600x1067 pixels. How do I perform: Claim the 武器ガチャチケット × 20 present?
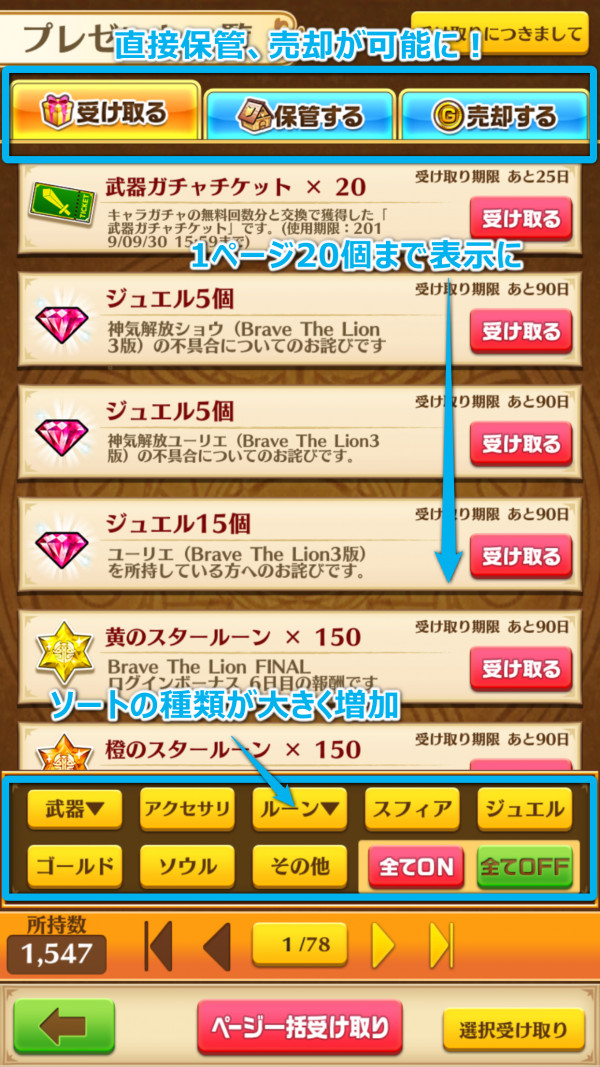pos(521,218)
